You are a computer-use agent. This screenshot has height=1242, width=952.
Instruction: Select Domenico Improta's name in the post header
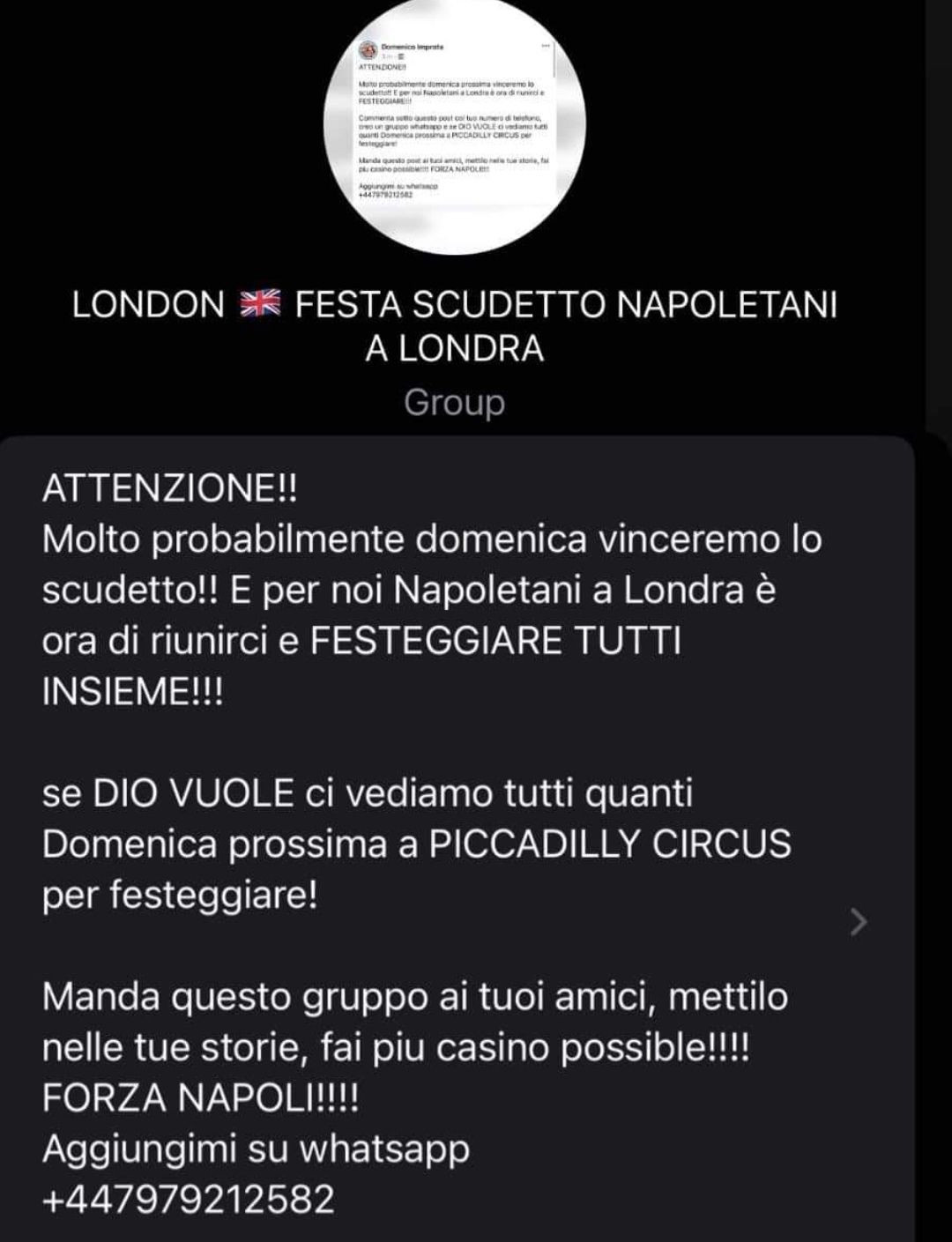tap(413, 46)
